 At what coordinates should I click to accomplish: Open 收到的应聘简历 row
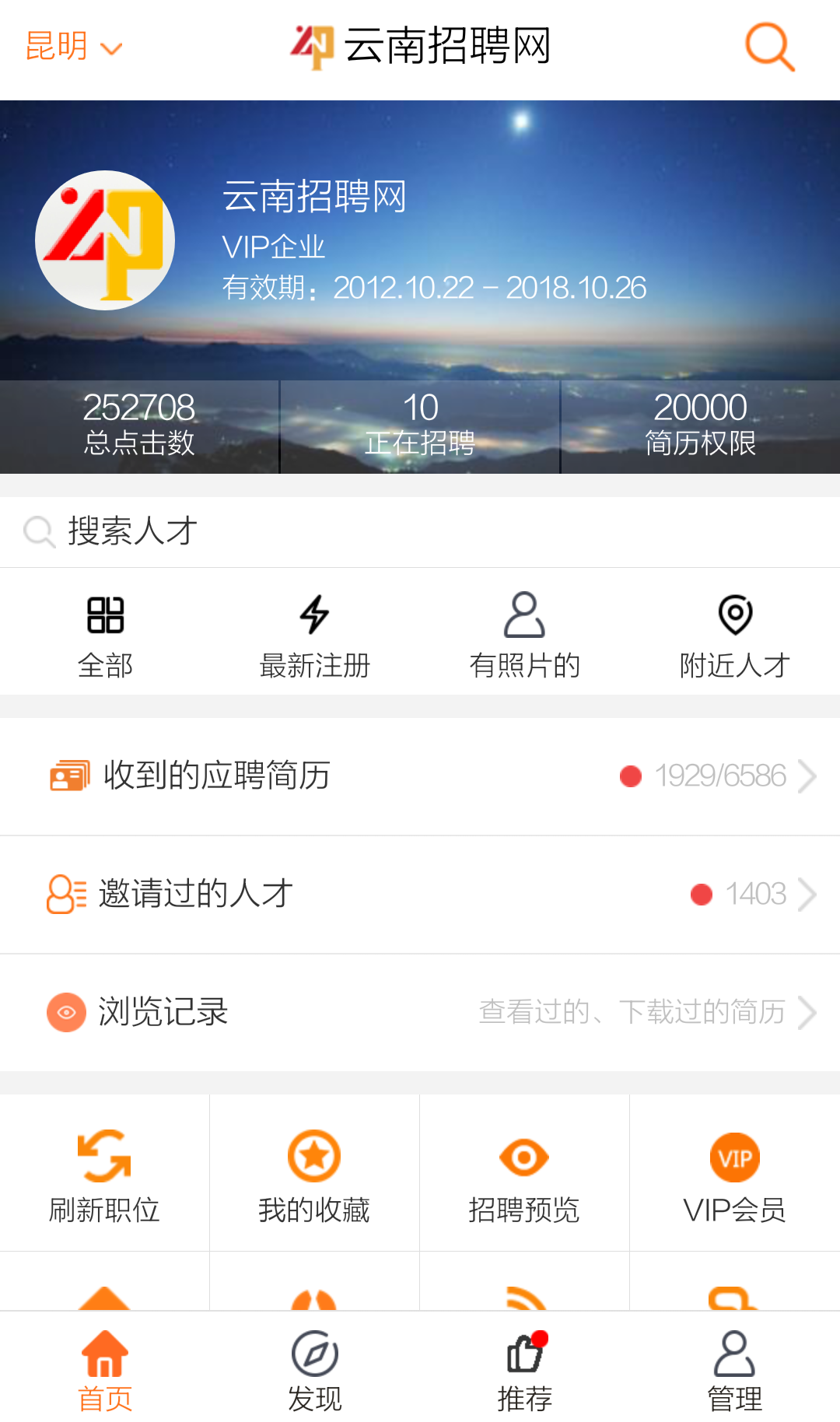[x=420, y=776]
